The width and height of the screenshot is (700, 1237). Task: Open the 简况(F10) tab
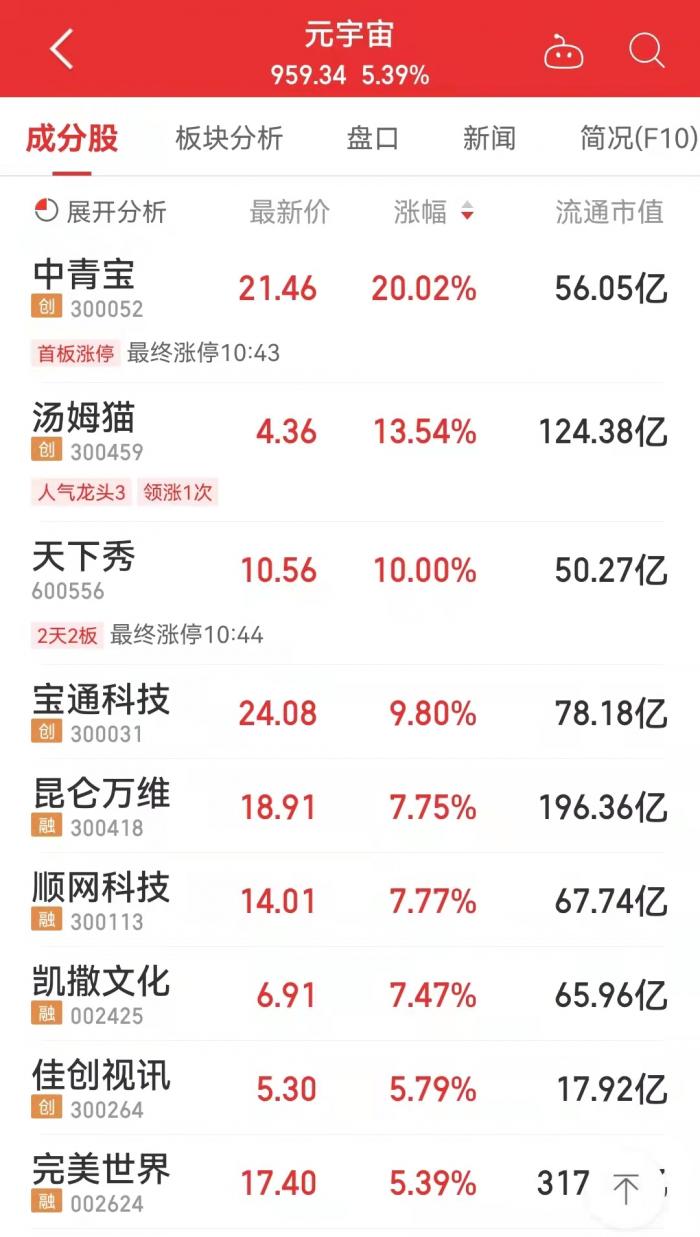(x=638, y=138)
